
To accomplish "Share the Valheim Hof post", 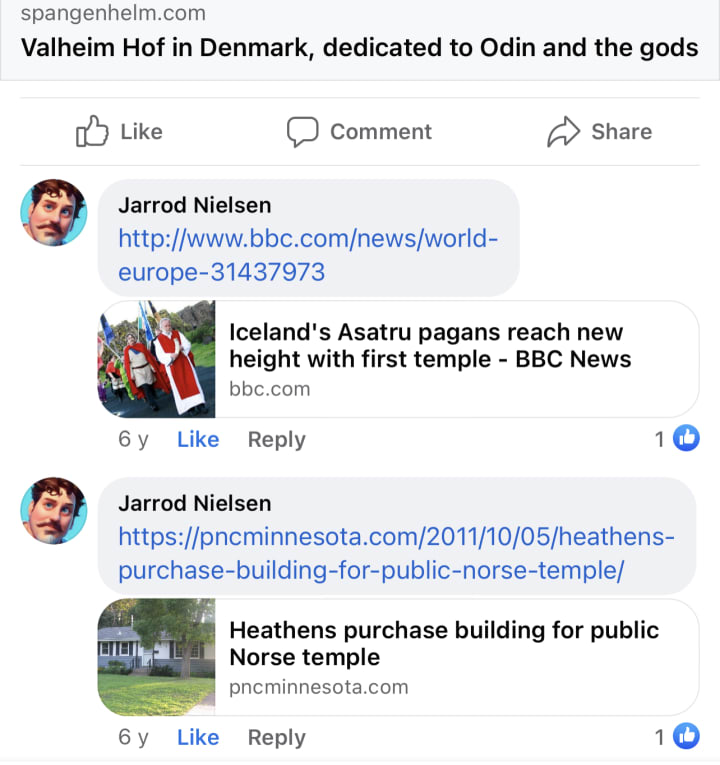I will tap(599, 132).
